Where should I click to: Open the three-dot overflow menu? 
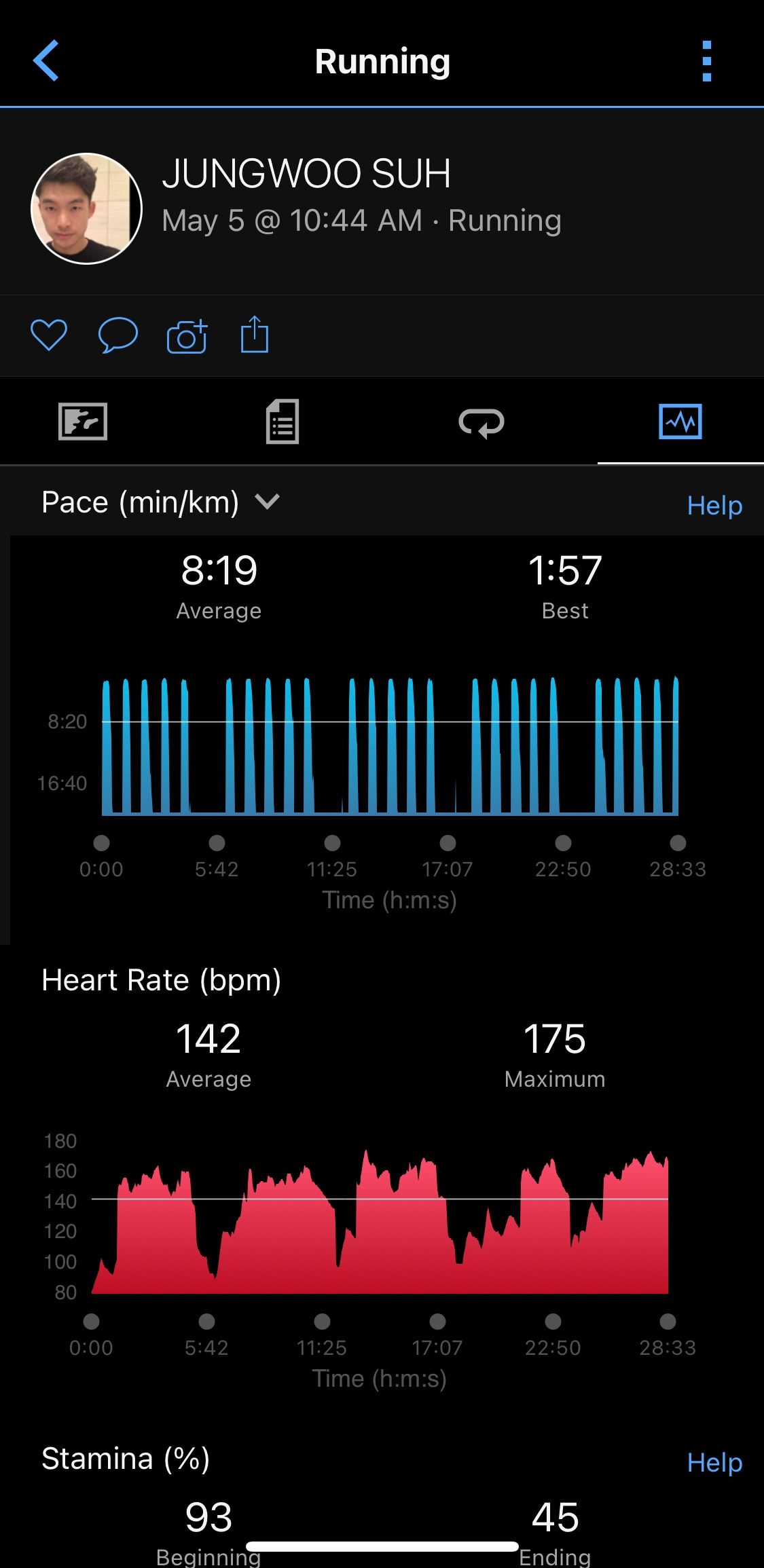706,61
